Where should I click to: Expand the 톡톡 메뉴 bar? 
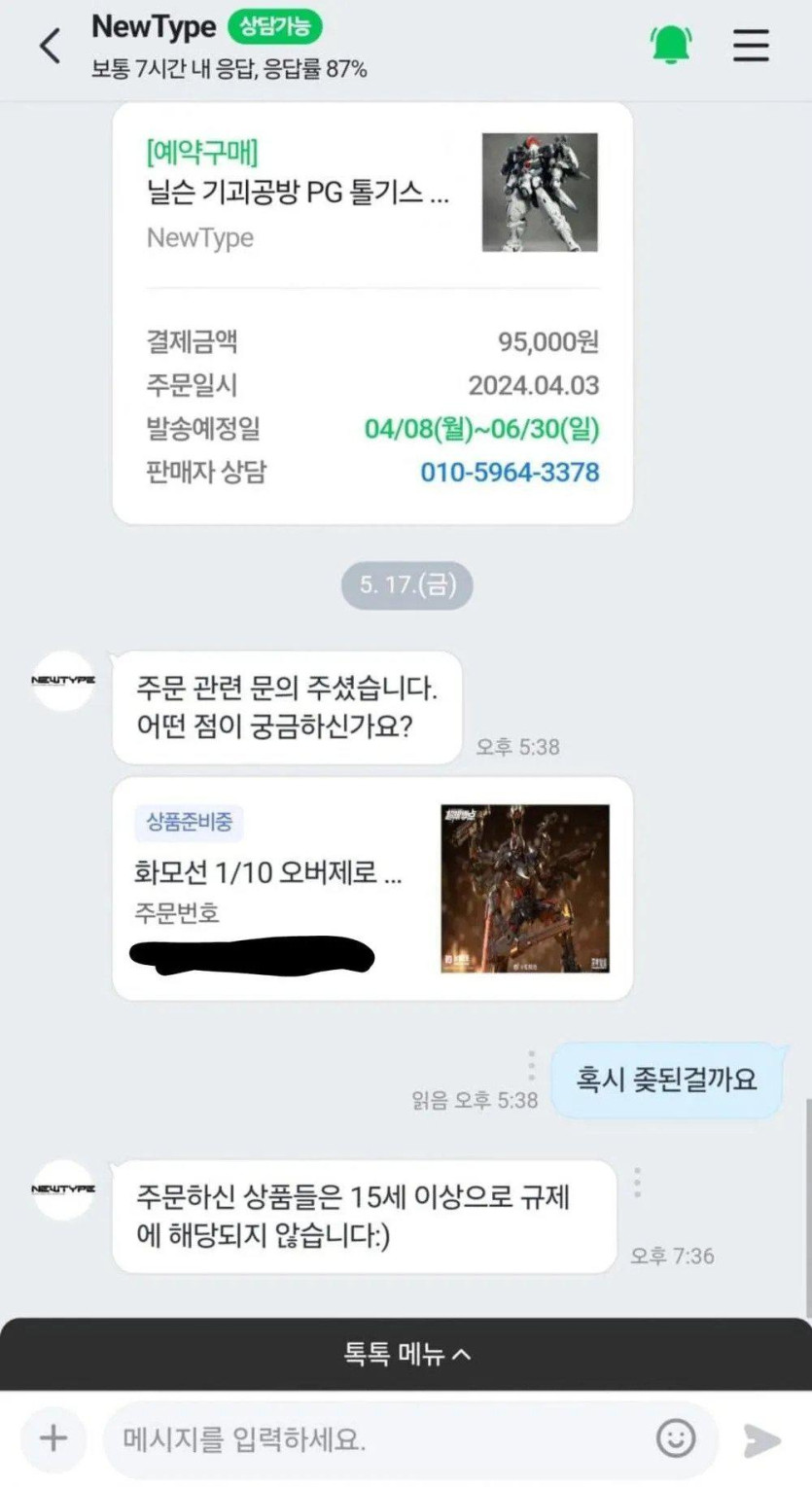(x=406, y=1353)
